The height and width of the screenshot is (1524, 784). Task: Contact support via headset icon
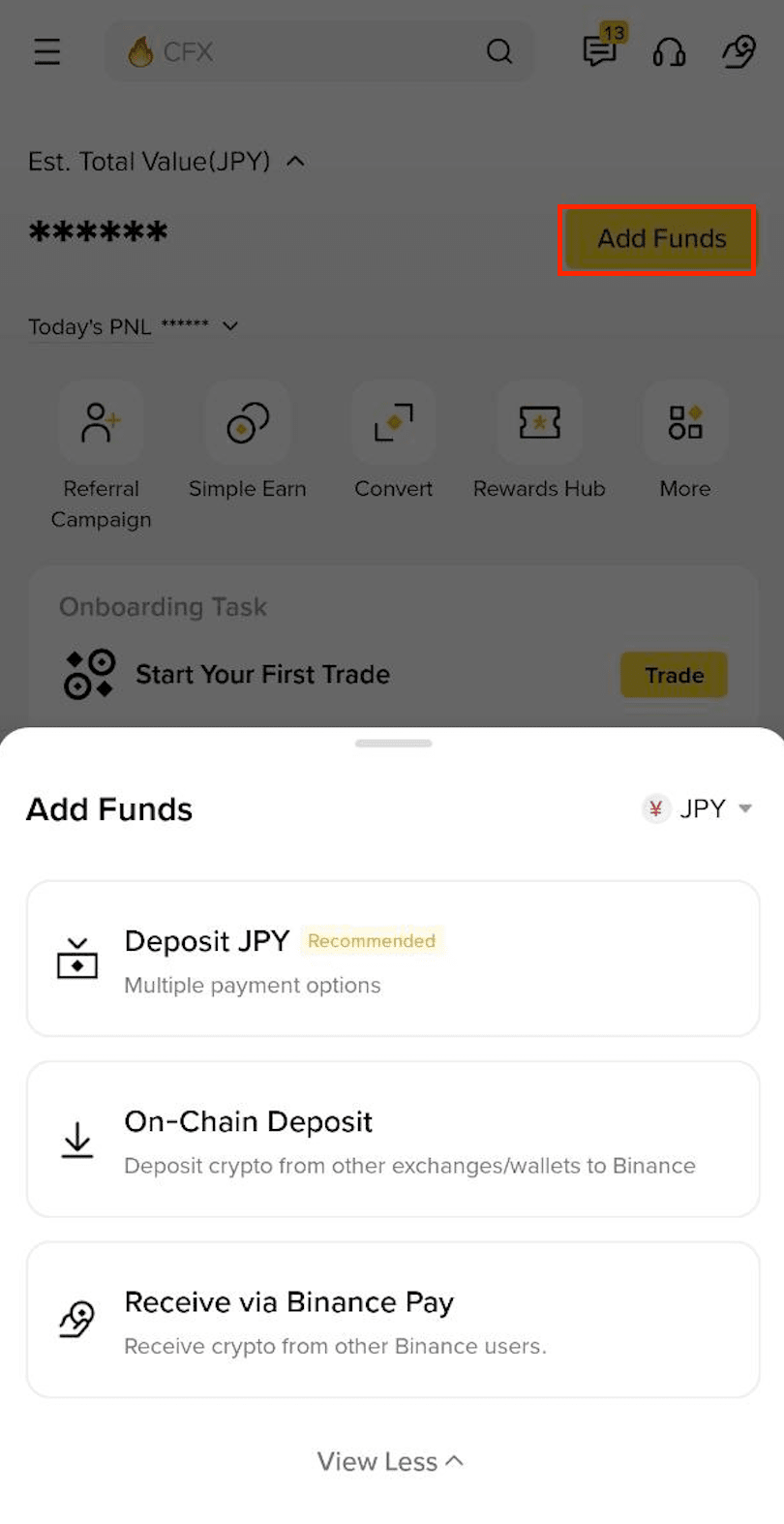point(669,51)
